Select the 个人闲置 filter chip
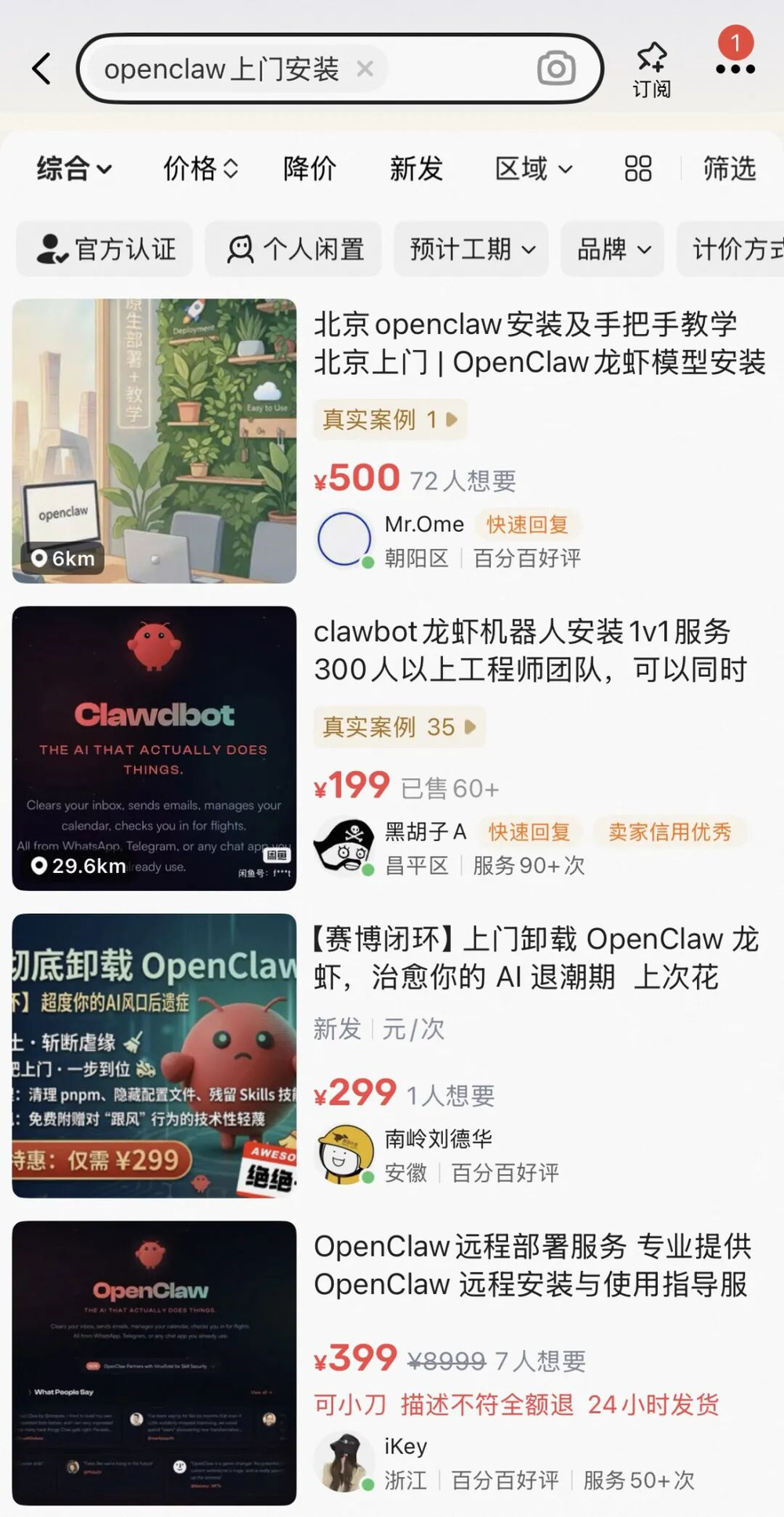The width and height of the screenshot is (784, 1517). [294, 249]
